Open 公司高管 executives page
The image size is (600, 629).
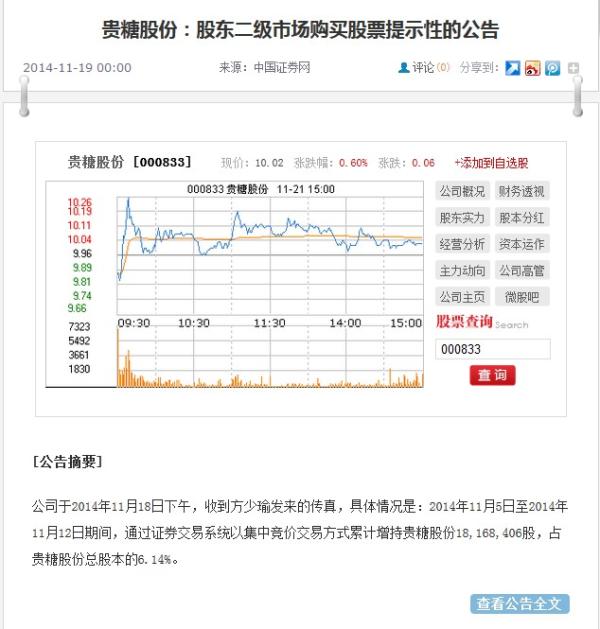(x=521, y=270)
